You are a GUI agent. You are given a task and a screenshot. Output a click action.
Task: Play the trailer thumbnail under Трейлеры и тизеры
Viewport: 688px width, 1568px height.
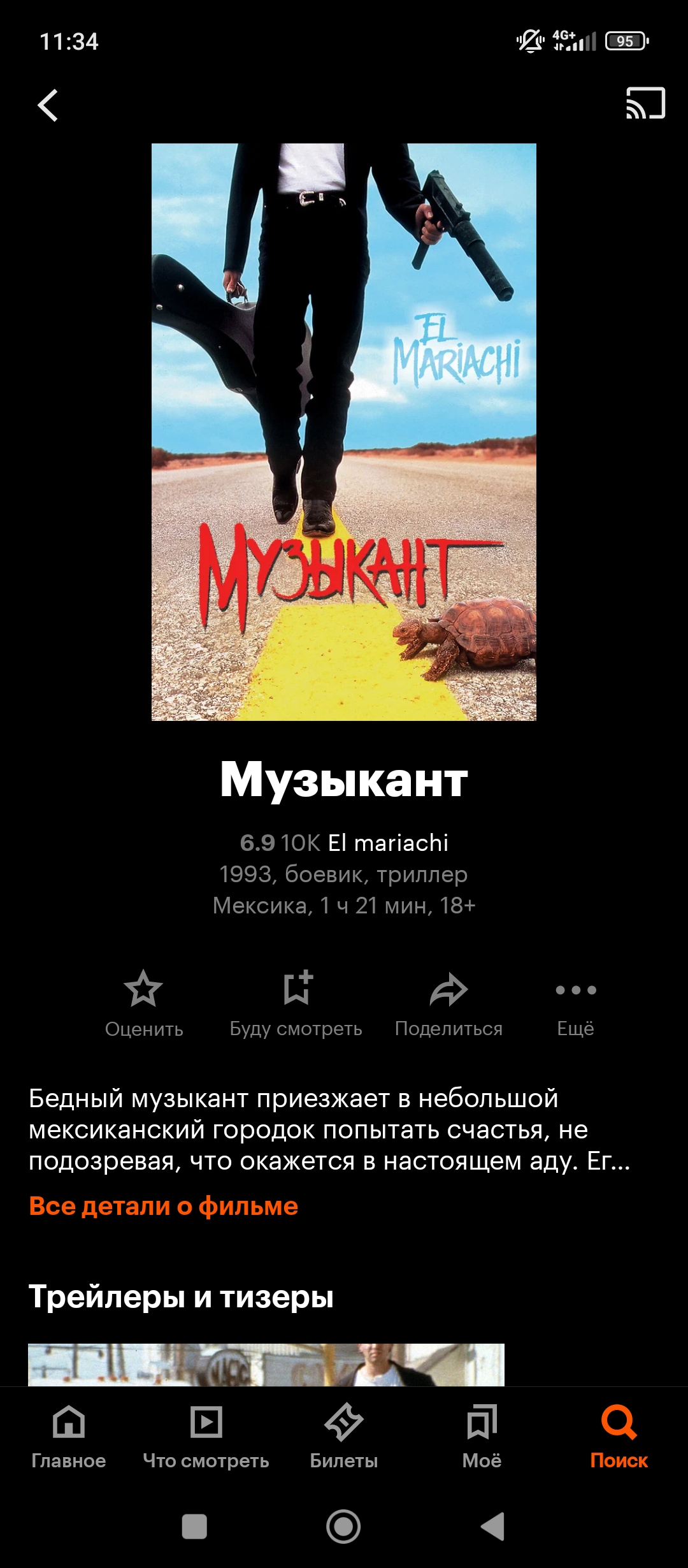click(x=266, y=1364)
